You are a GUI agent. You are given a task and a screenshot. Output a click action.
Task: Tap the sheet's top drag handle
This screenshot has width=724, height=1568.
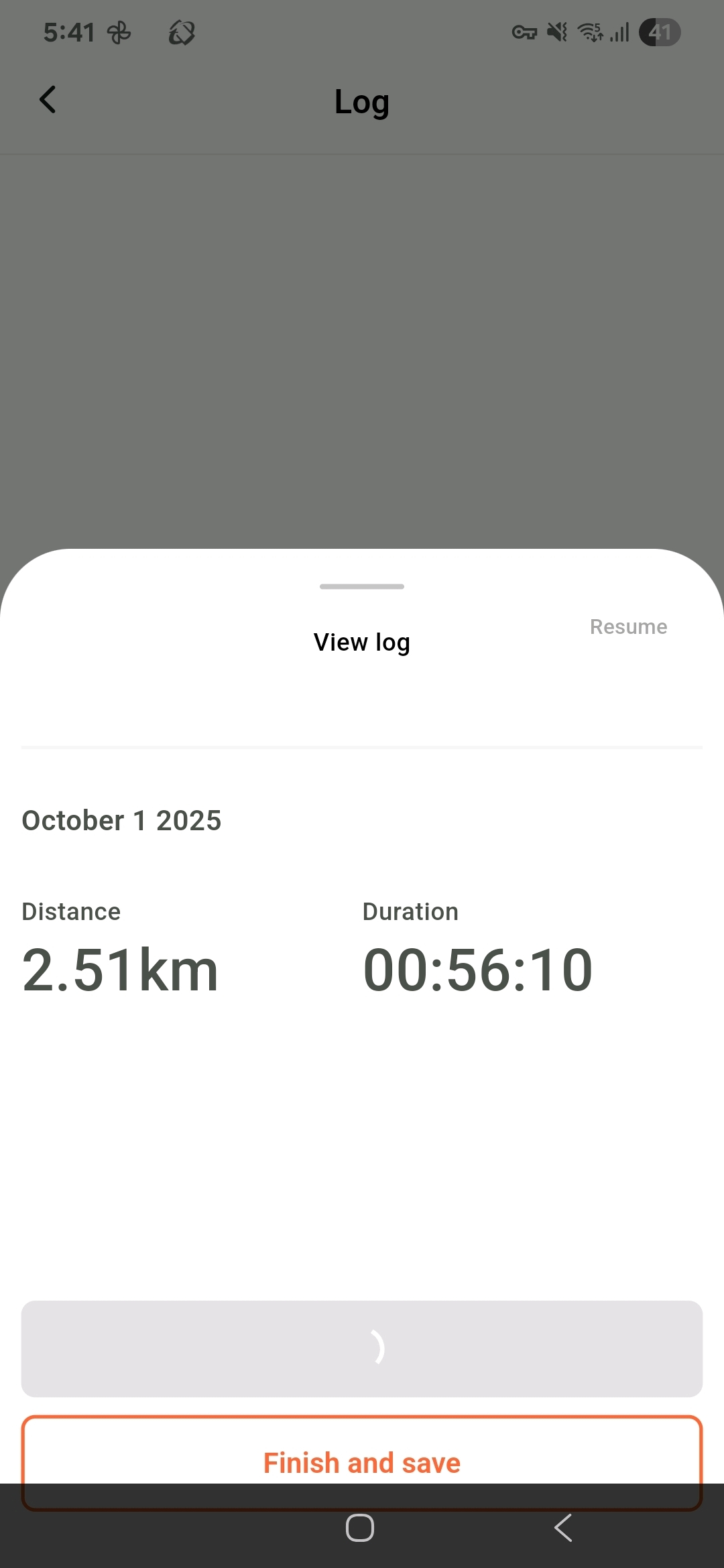tap(362, 586)
